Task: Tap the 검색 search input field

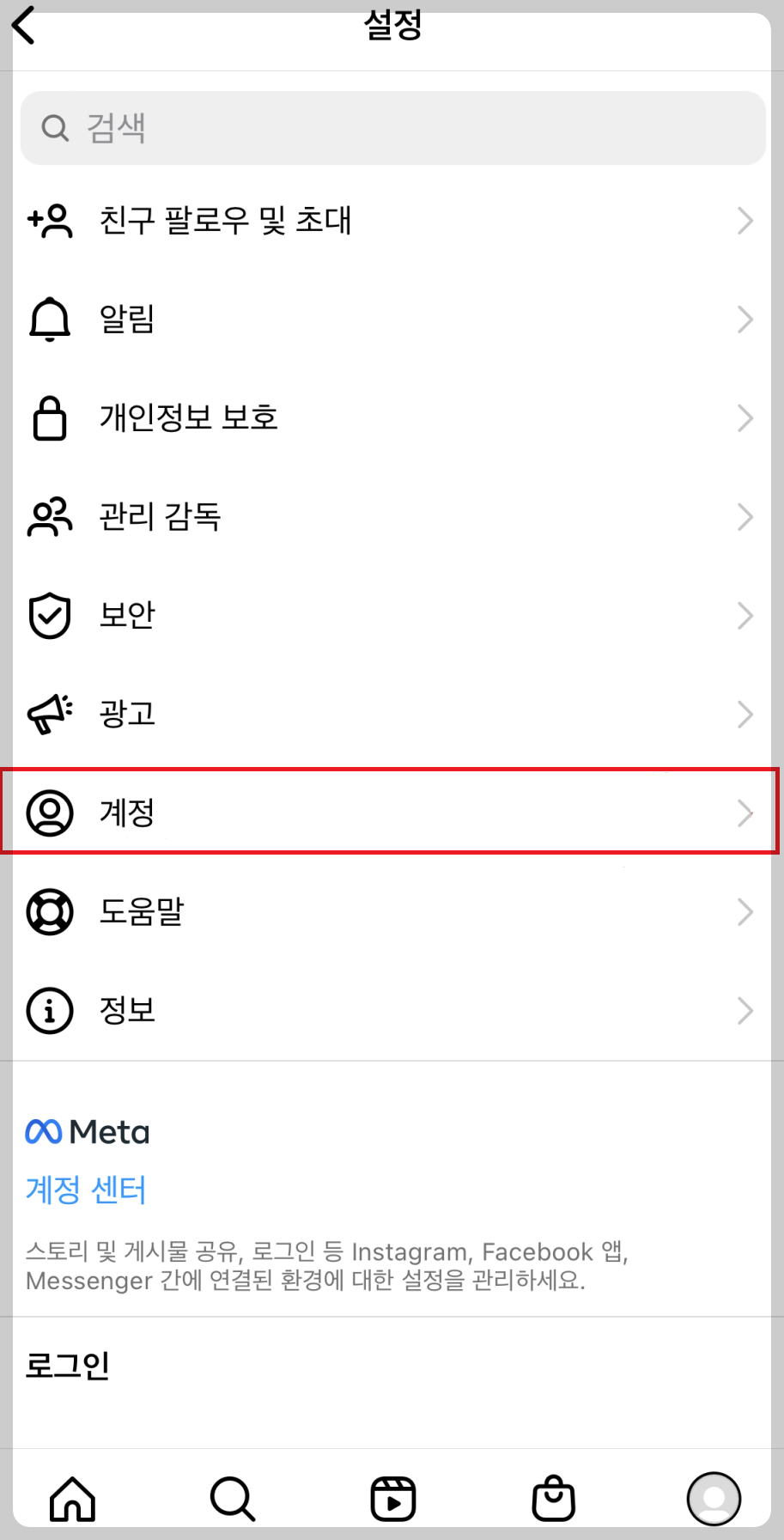Action: coord(392,127)
